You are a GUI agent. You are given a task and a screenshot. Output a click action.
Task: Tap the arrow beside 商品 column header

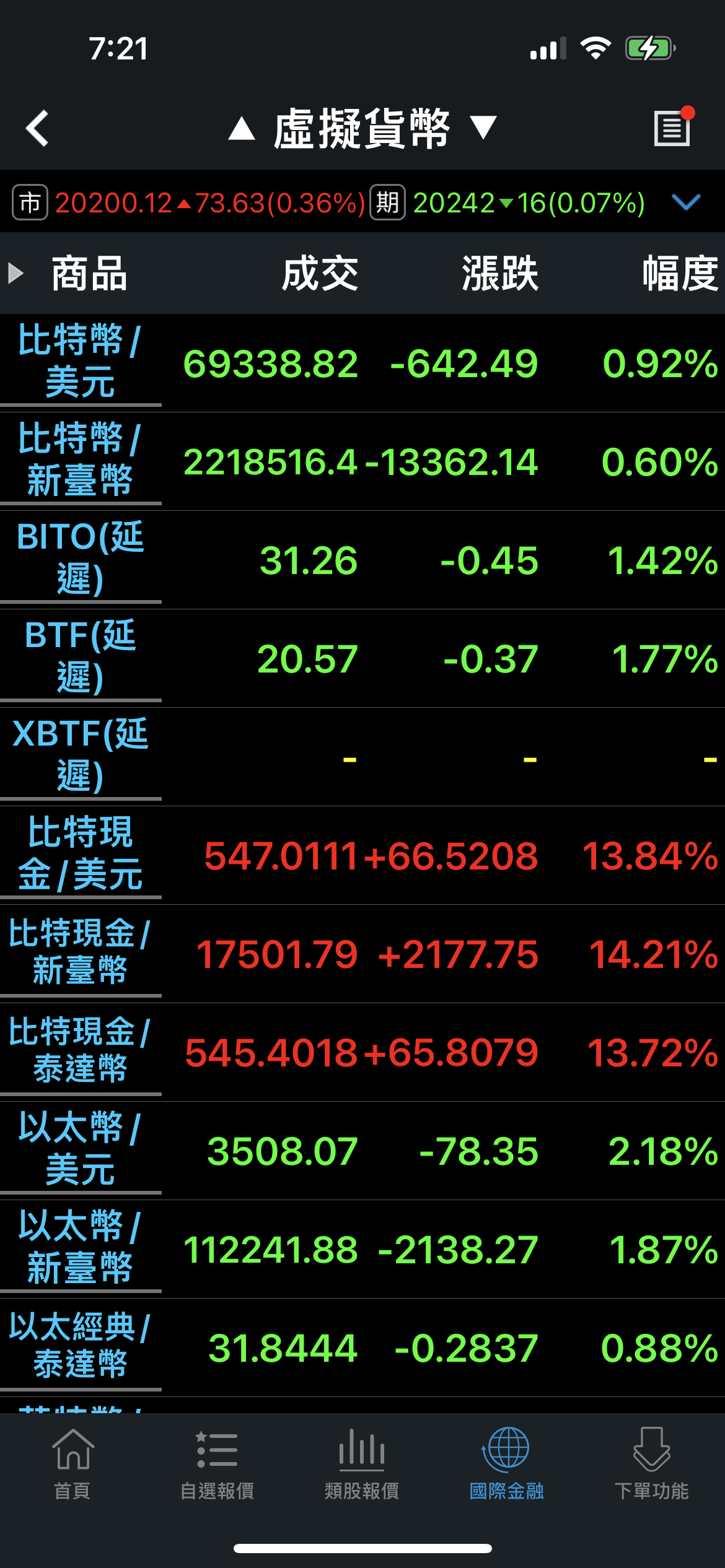point(15,273)
